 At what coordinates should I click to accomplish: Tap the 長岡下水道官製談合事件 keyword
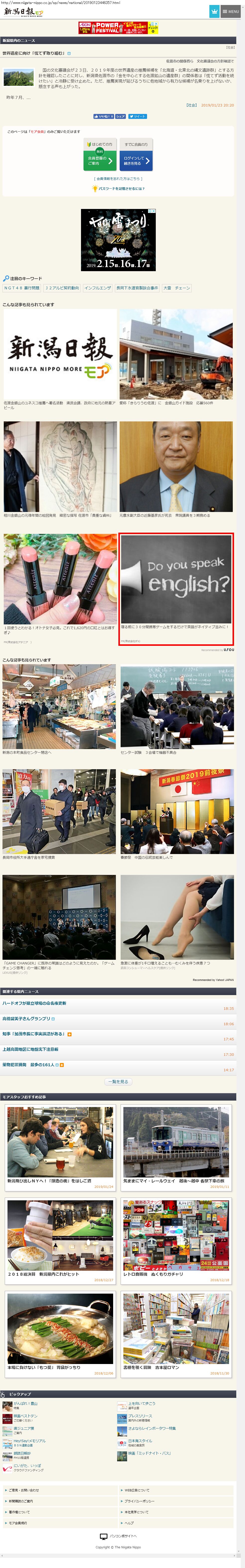(137, 288)
